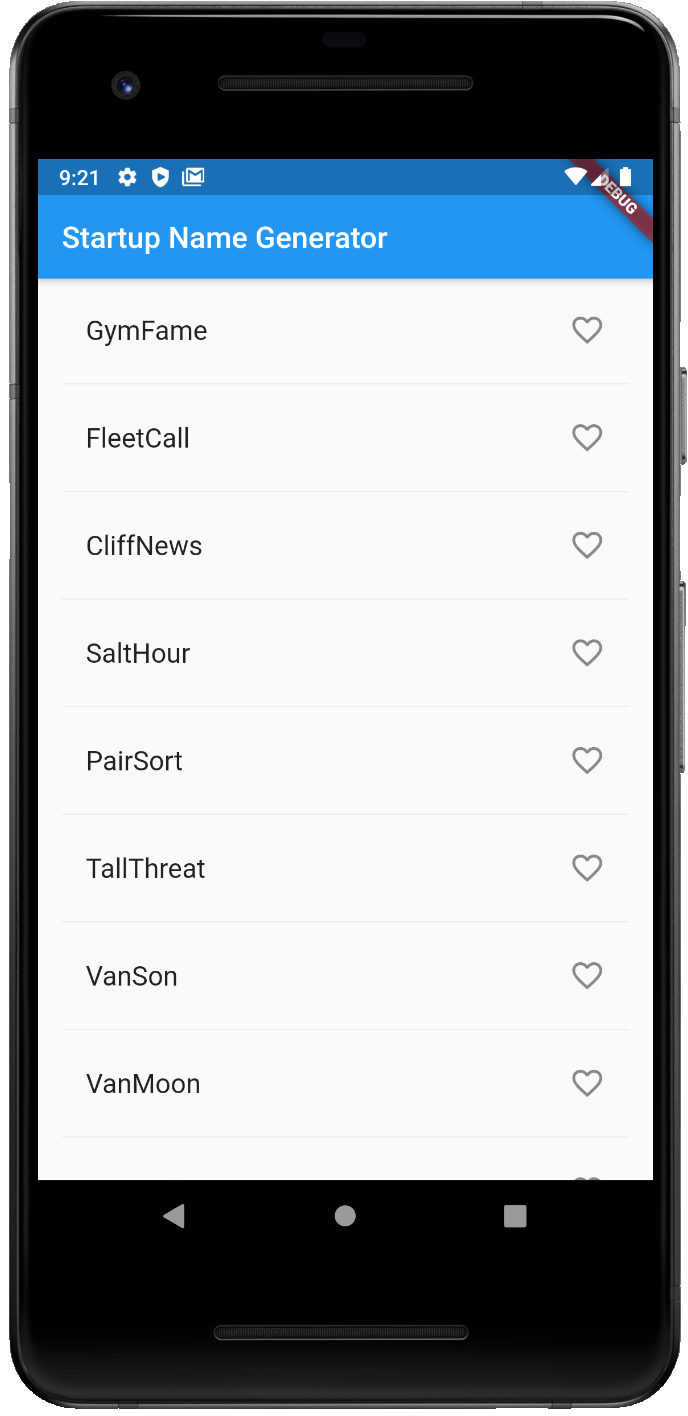Tap the heart icon next to FleetCall
The image size is (688, 1416).
(587, 437)
